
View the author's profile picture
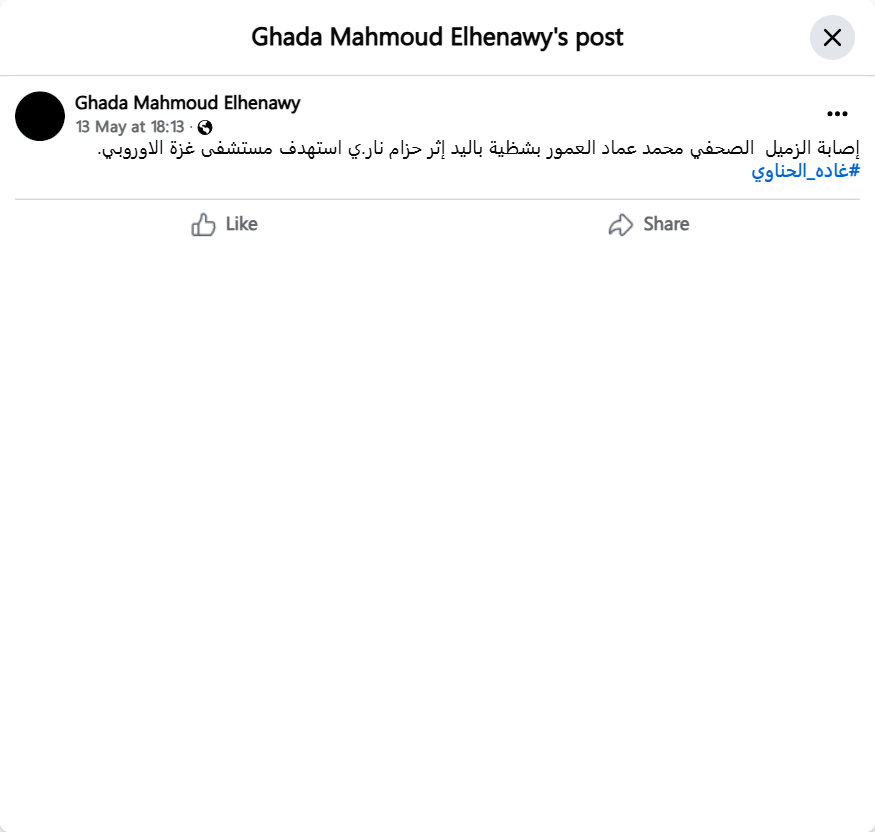[x=40, y=116]
